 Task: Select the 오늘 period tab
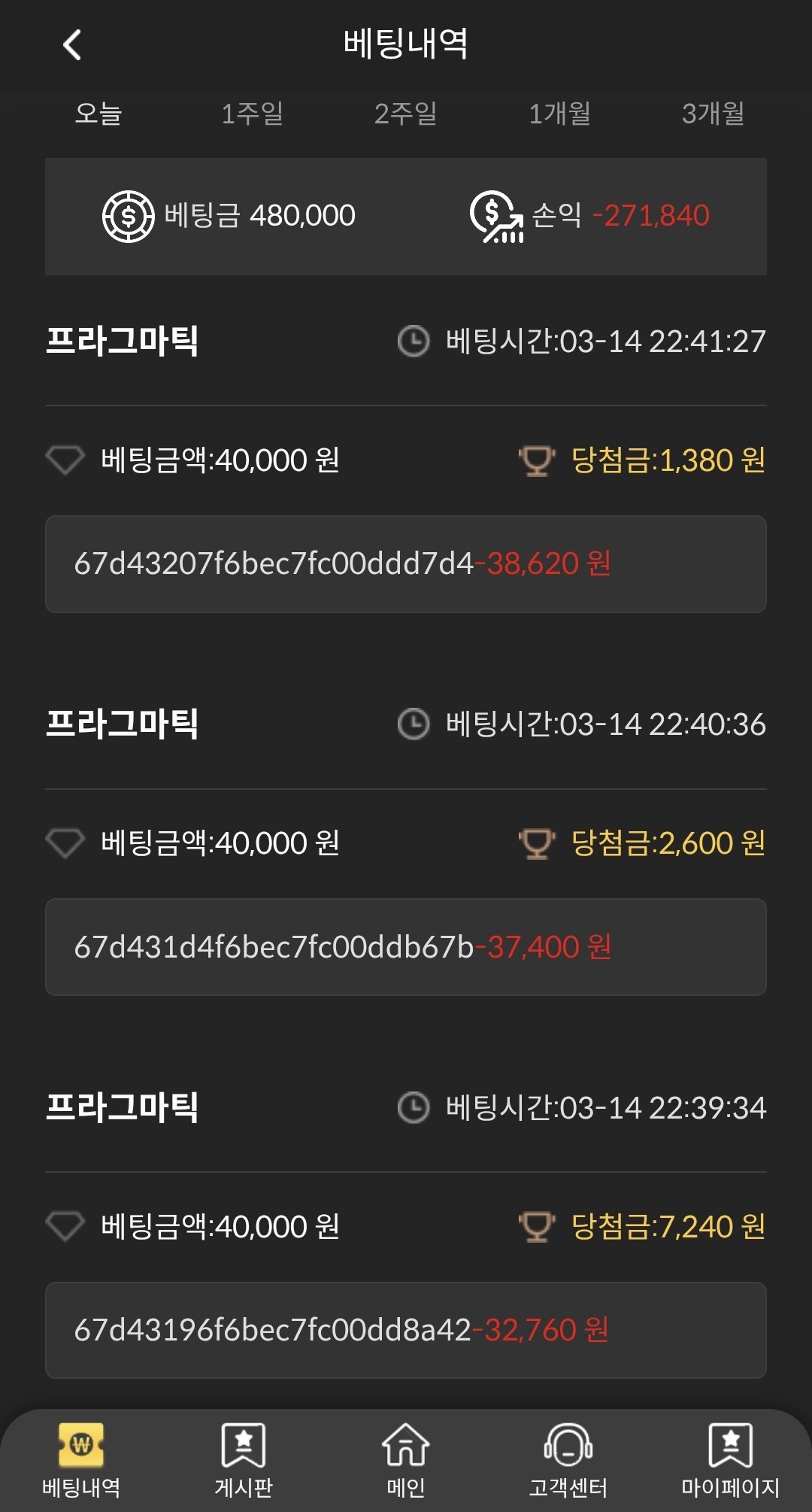pyautogui.click(x=98, y=114)
